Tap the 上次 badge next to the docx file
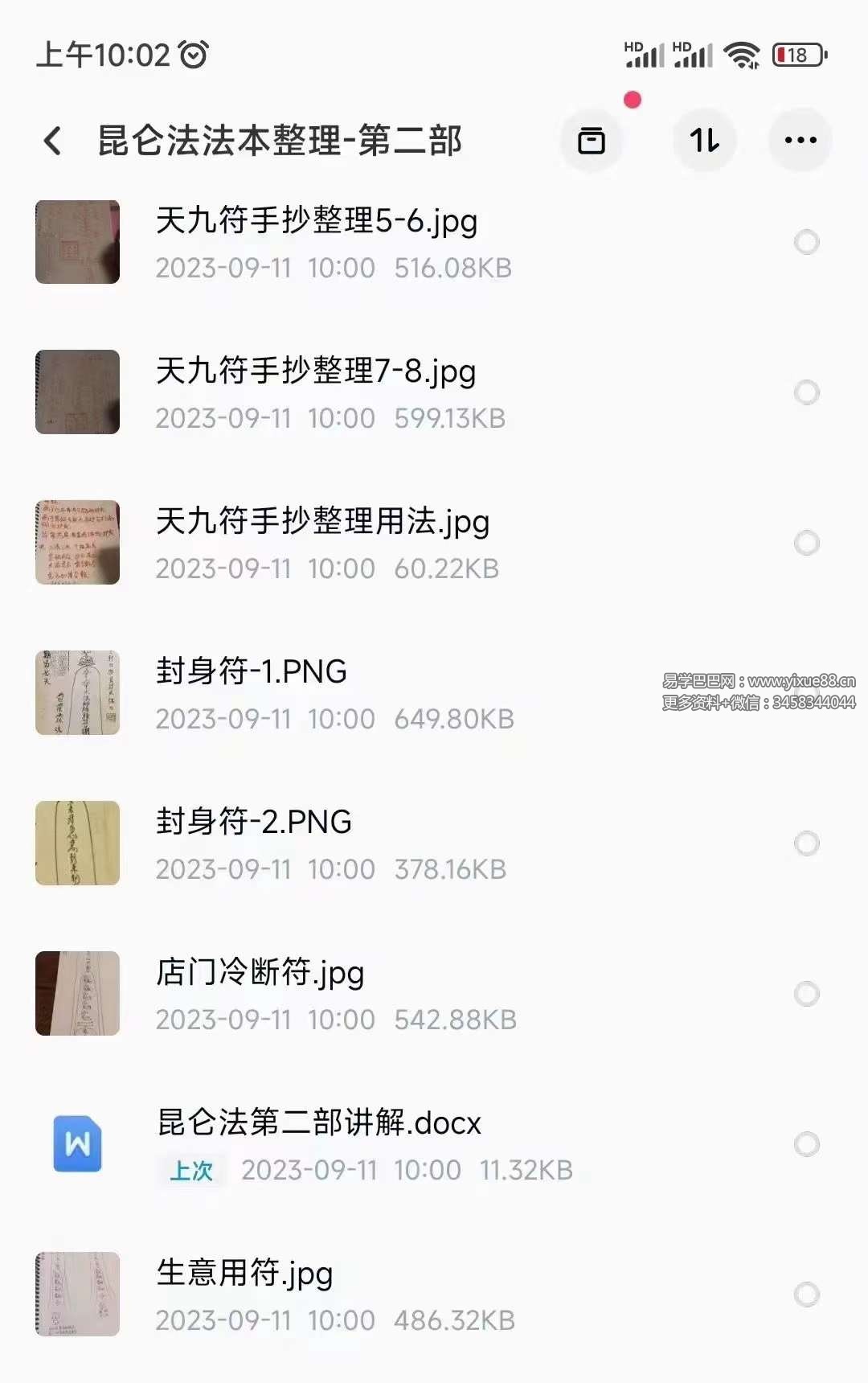868x1383 pixels. point(192,1172)
